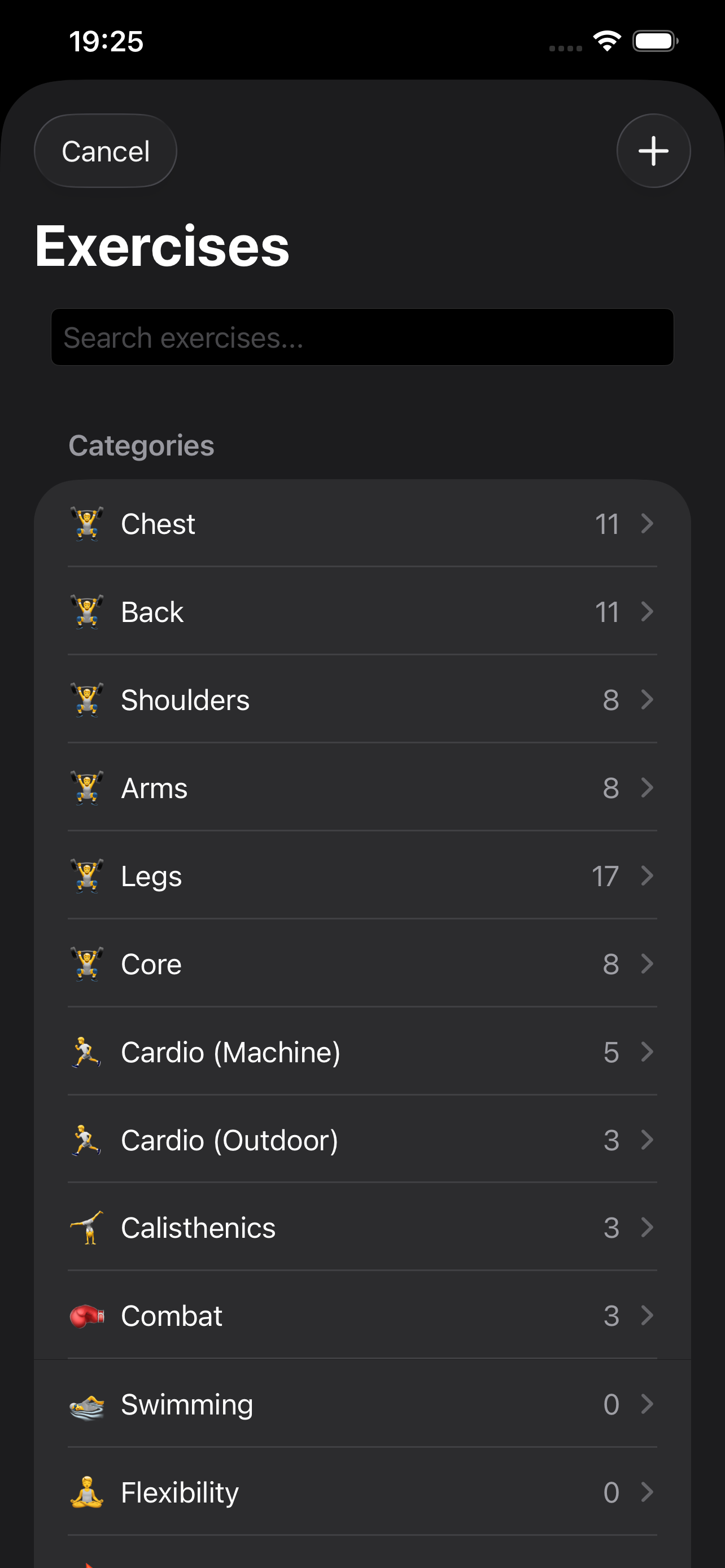The height and width of the screenshot is (1568, 725).
Task: Tap the lotus icon beside Flexibility
Action: tap(86, 1492)
